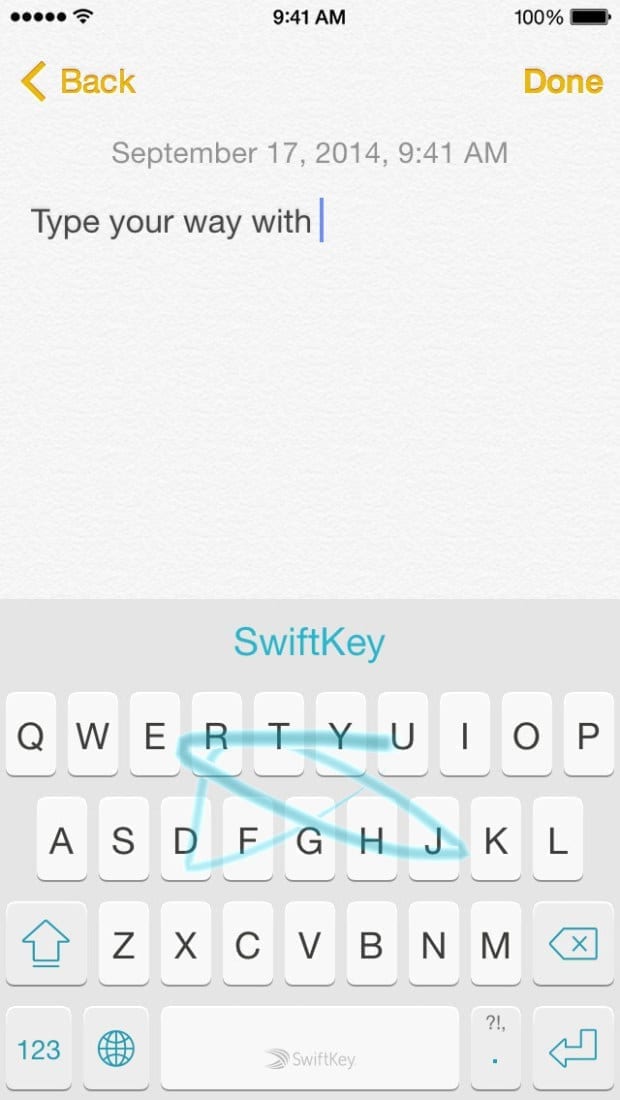Delete a character with backspace
Image resolution: width=620 pixels, height=1100 pixels.
[x=573, y=943]
